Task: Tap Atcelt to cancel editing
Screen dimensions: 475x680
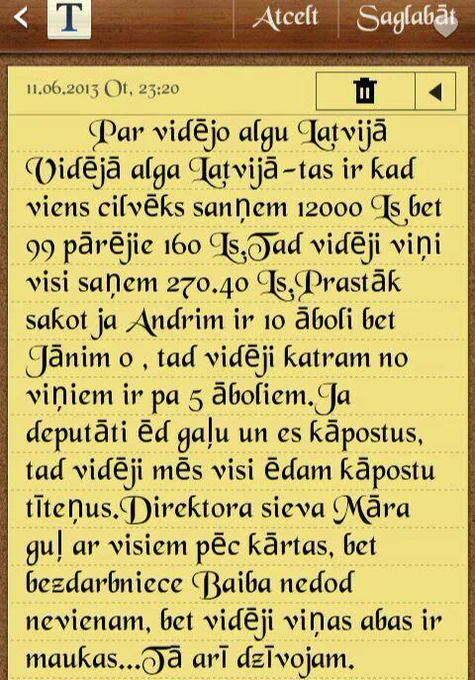Action: click(285, 18)
